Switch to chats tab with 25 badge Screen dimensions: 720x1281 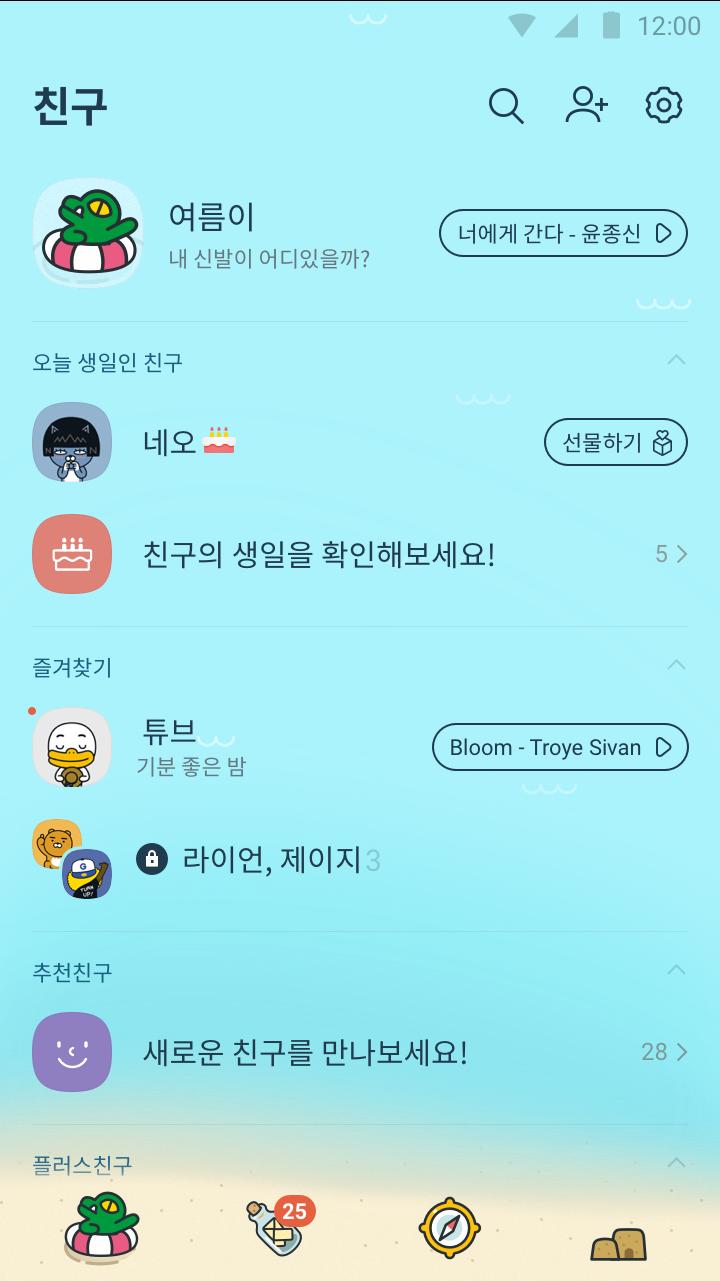tap(279, 1225)
